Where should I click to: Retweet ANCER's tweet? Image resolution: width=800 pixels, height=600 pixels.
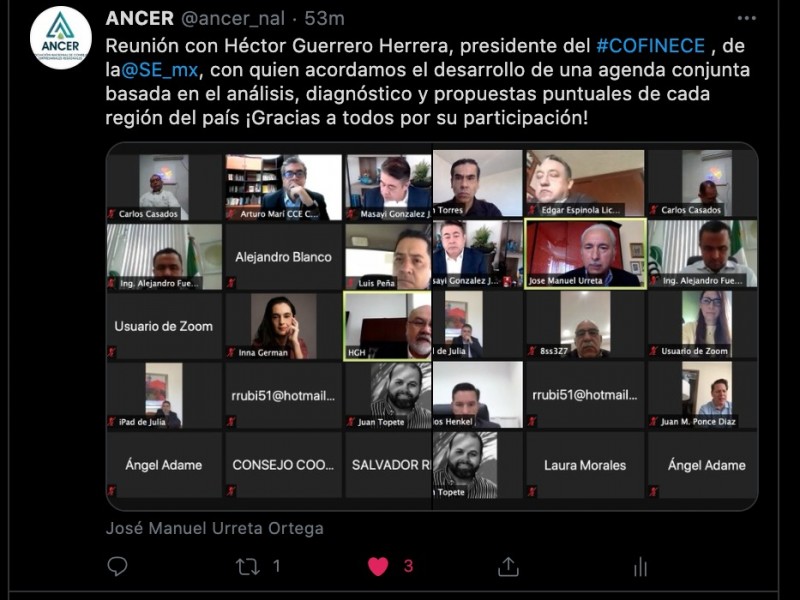[248, 566]
